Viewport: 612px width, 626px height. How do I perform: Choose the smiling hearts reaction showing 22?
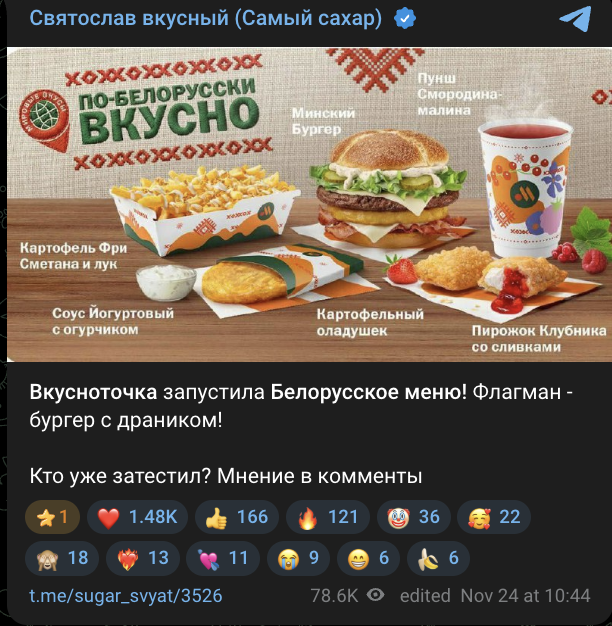point(494,517)
